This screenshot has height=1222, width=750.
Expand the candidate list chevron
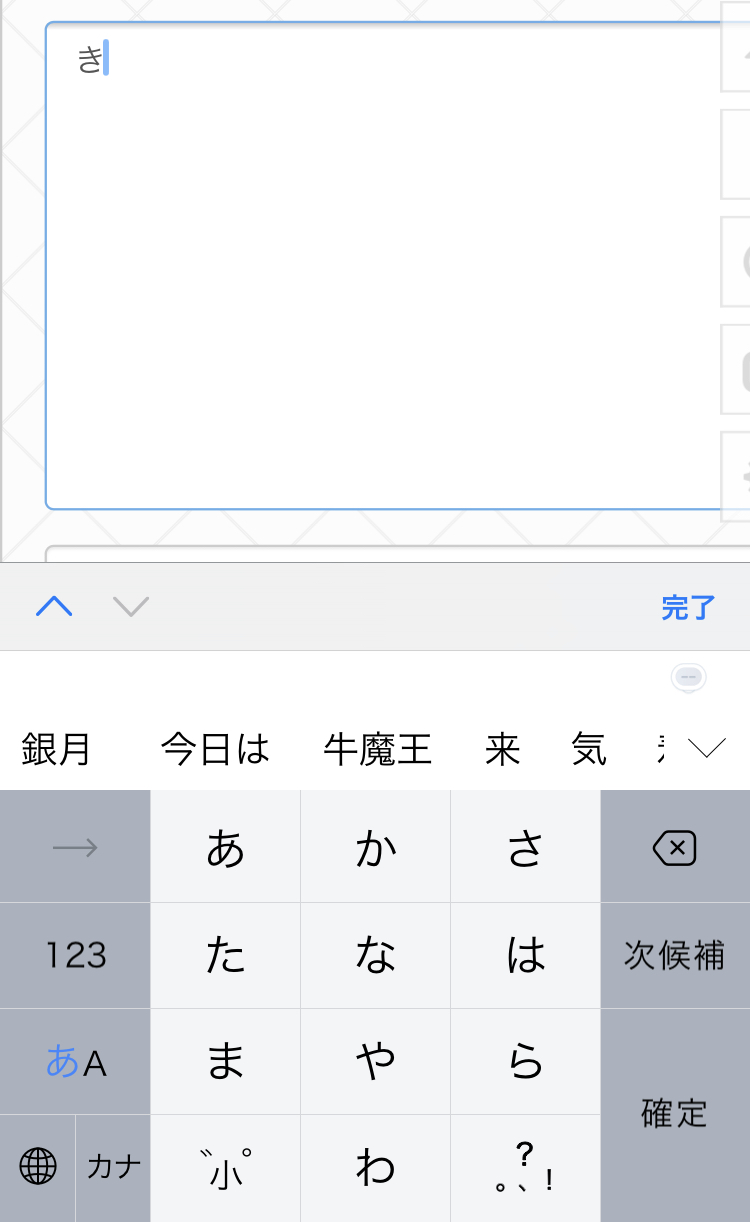pos(707,748)
